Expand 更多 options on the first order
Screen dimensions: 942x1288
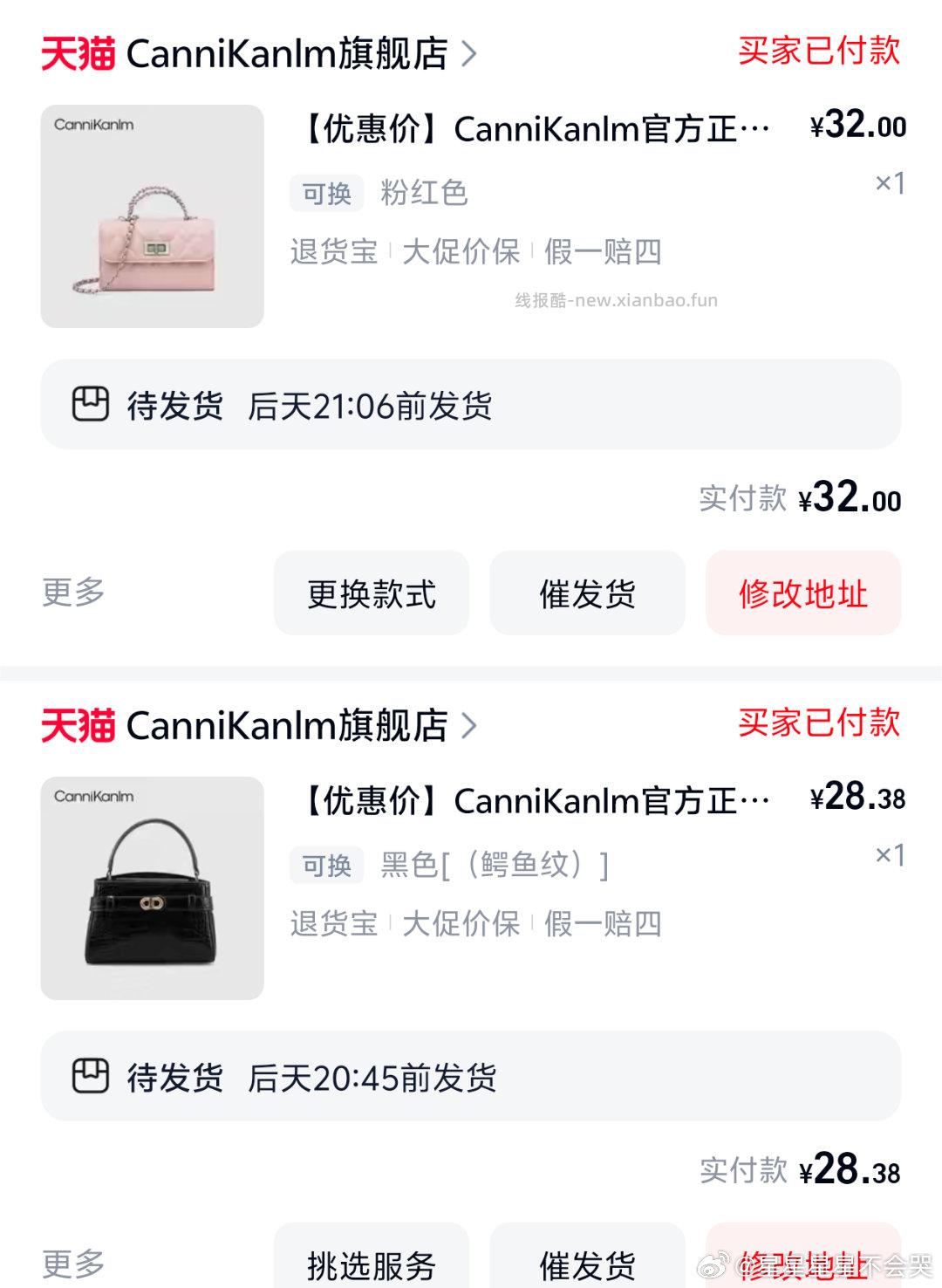[x=72, y=593]
